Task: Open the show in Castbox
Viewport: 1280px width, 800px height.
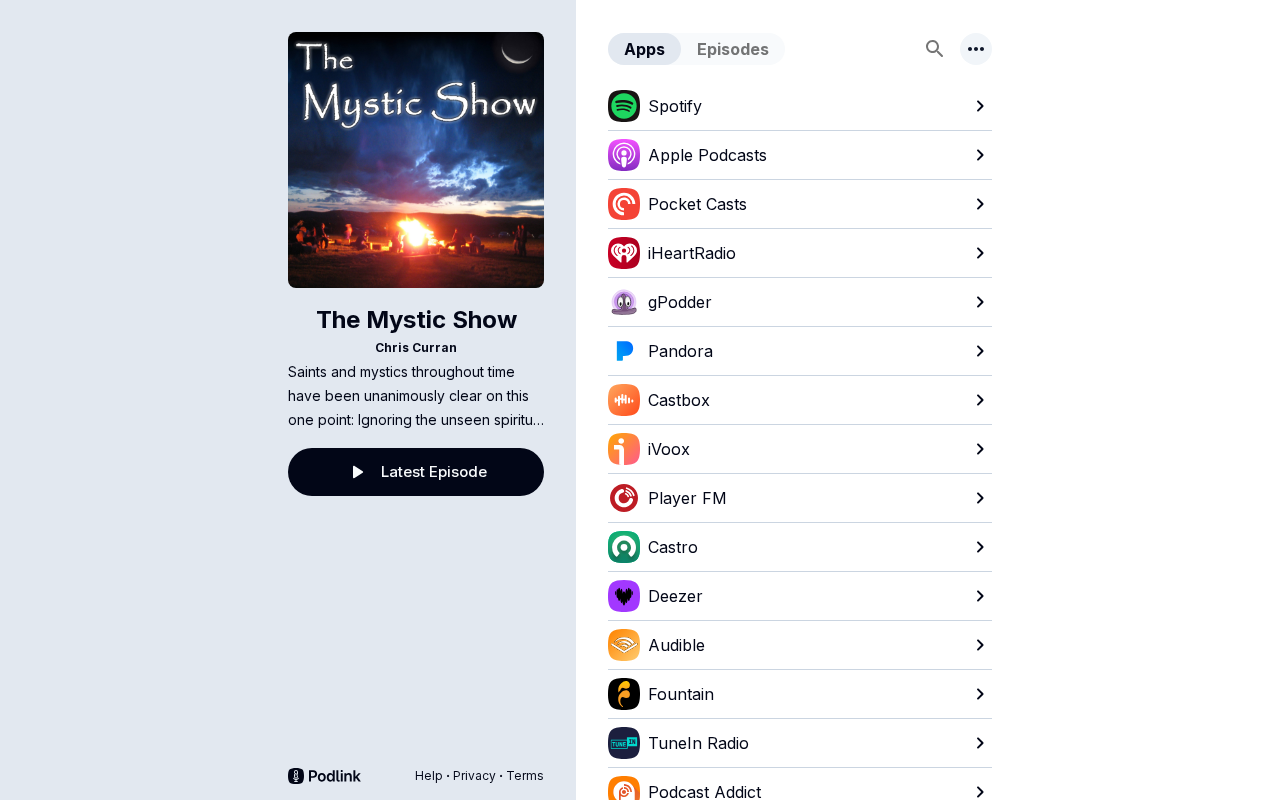Action: [x=800, y=400]
